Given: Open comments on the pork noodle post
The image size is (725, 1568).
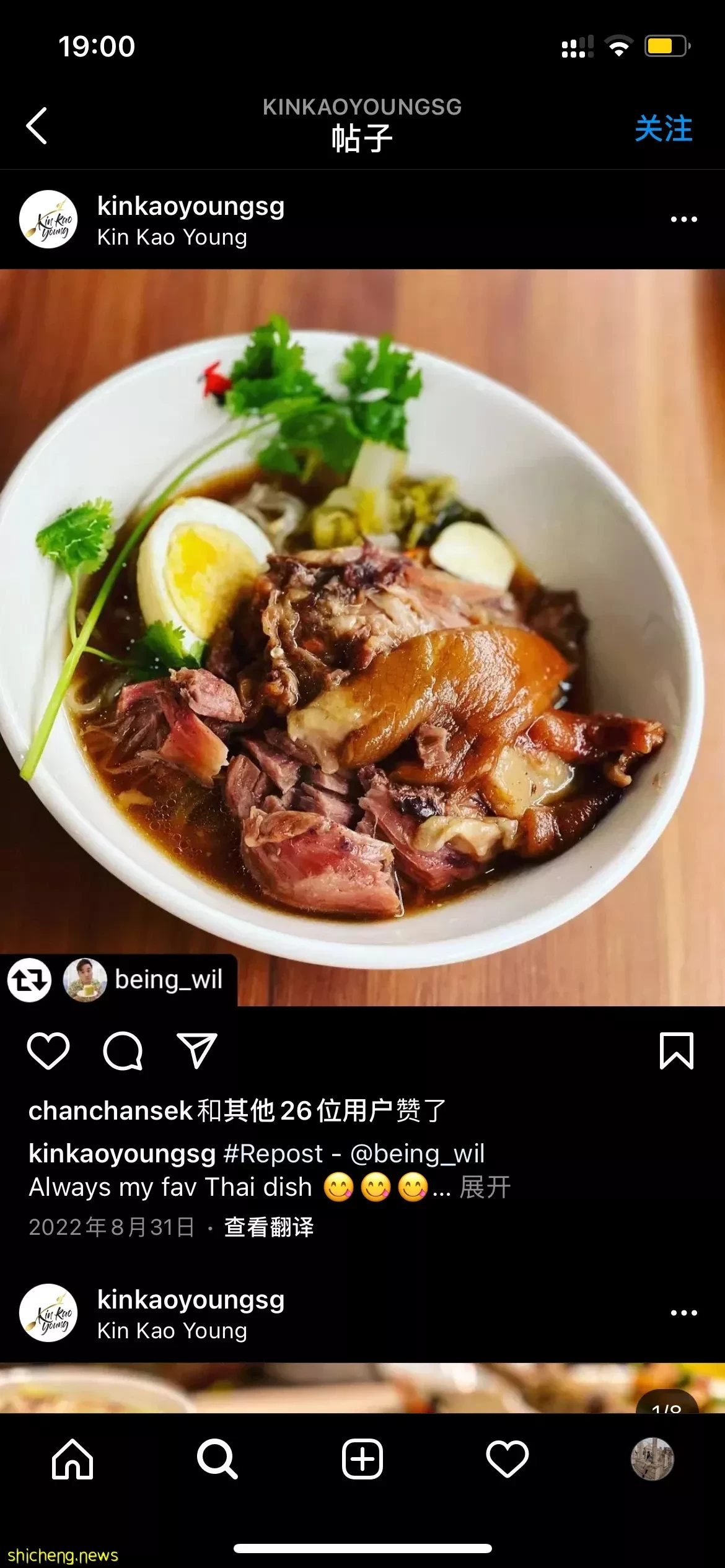Looking at the screenshot, I should [x=123, y=1050].
